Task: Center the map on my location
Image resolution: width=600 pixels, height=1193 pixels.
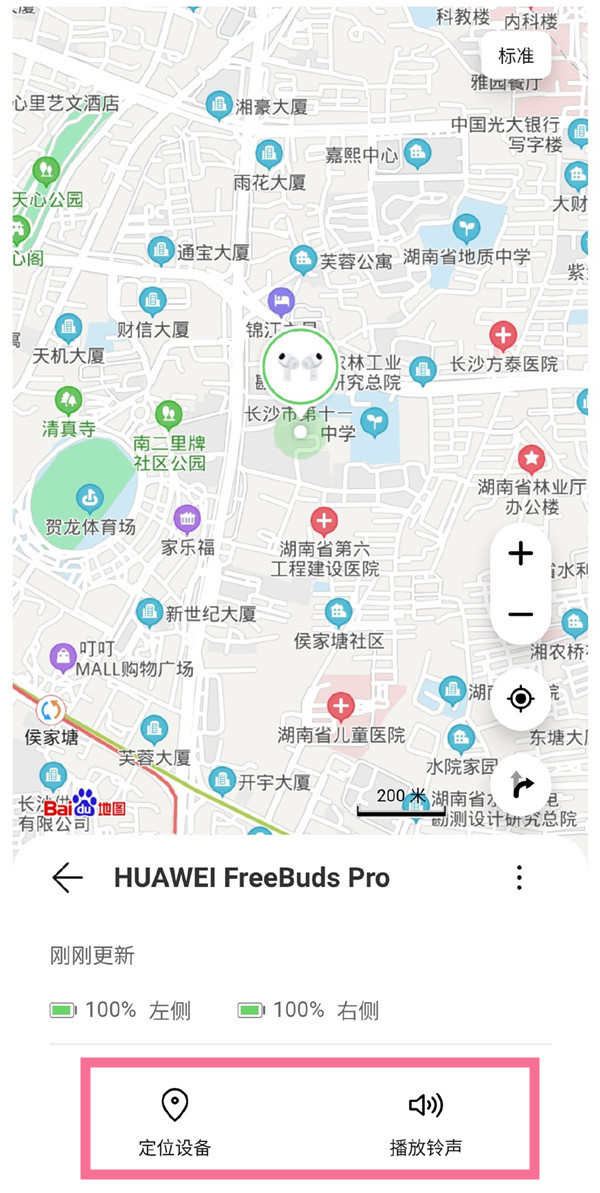Action: [x=520, y=698]
